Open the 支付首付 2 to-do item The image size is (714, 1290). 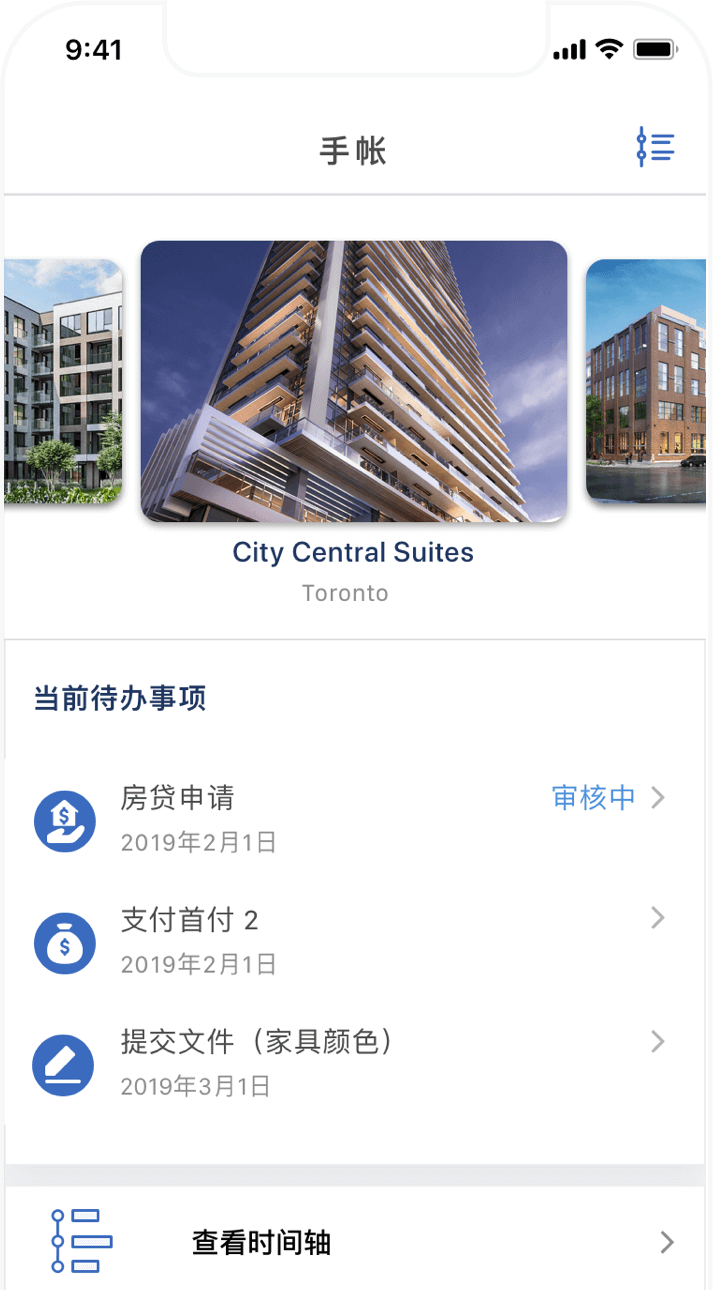point(355,941)
